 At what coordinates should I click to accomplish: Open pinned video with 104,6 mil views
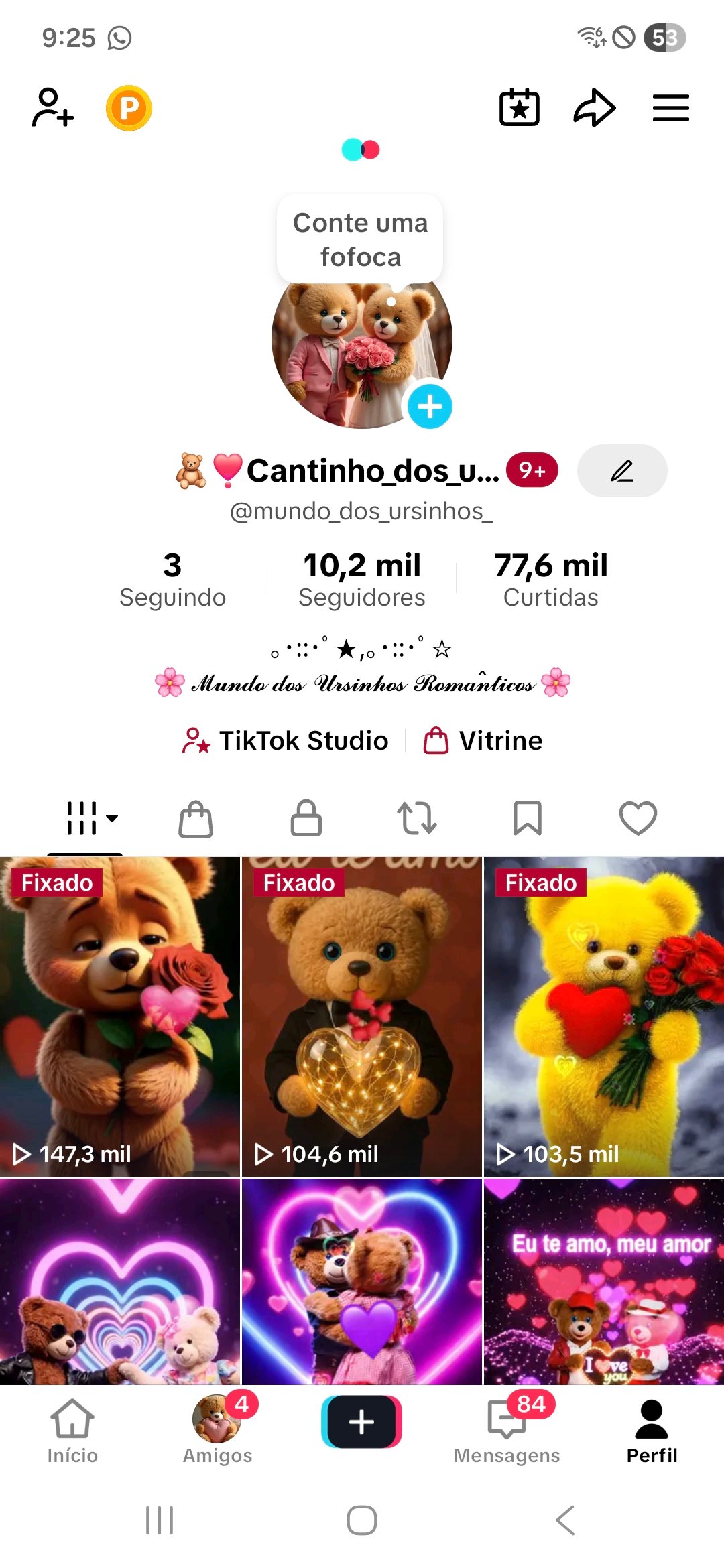click(362, 1016)
